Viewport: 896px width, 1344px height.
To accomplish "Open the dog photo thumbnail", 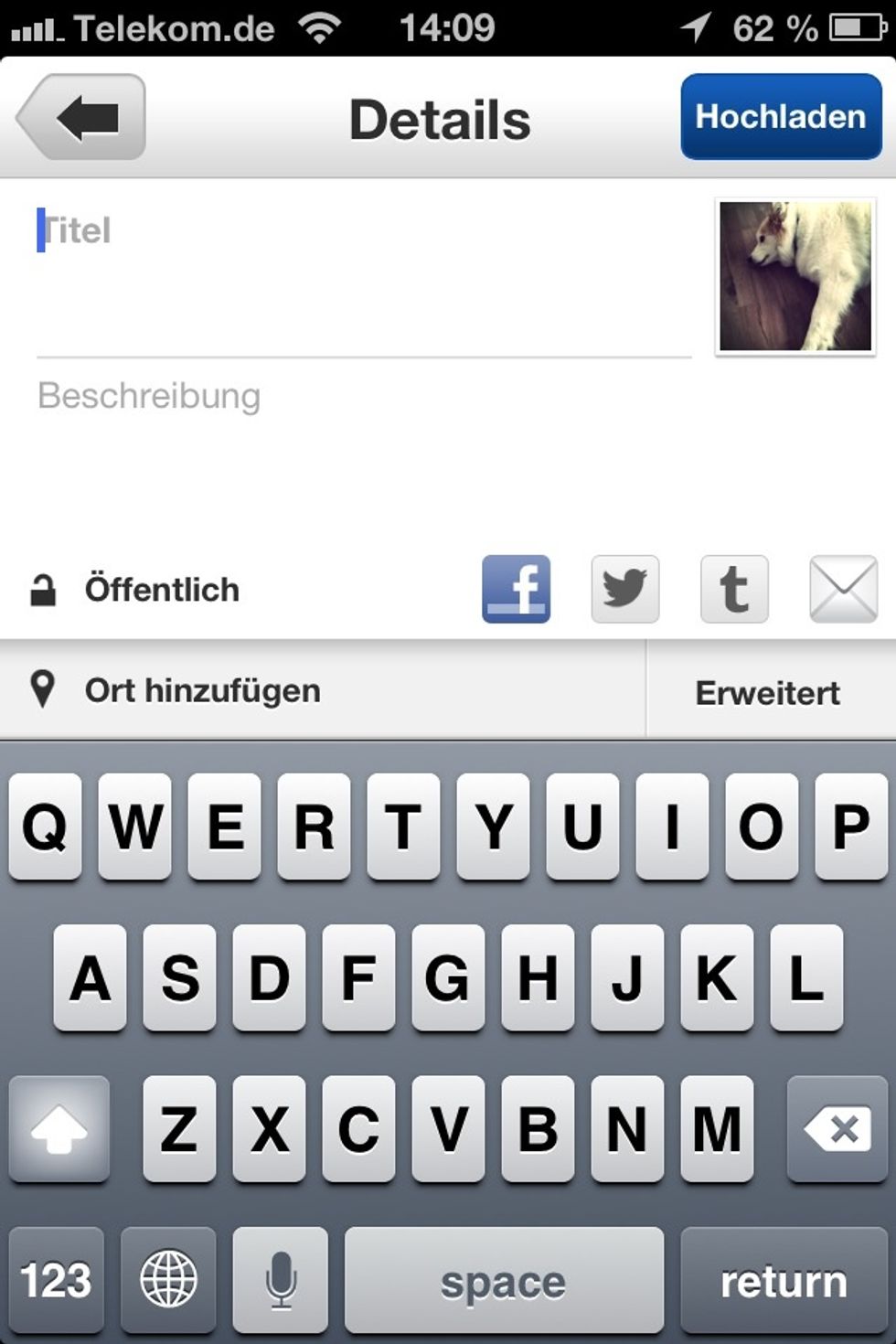I will (795, 276).
